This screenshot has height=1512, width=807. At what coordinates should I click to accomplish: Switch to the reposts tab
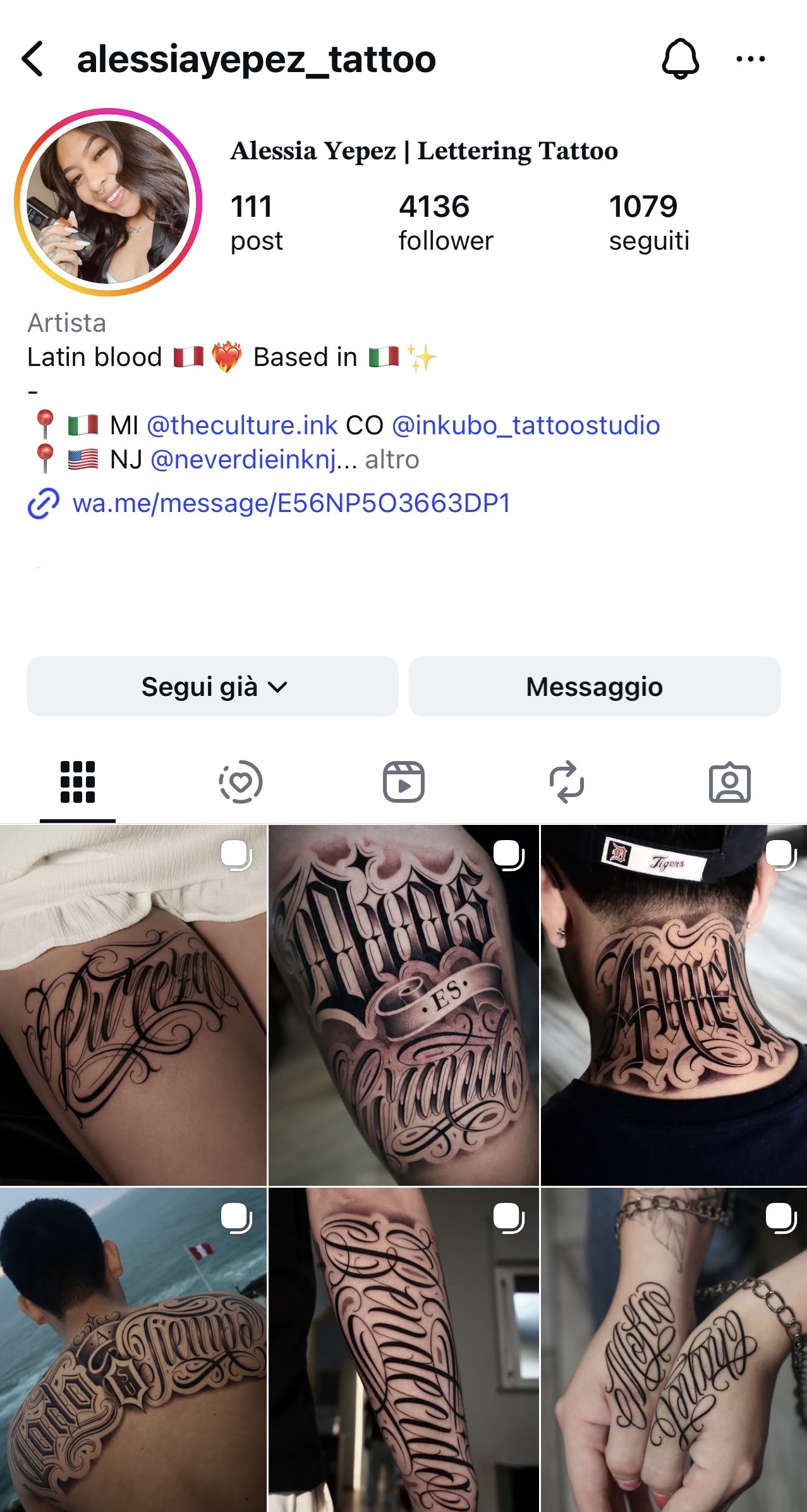click(x=566, y=782)
